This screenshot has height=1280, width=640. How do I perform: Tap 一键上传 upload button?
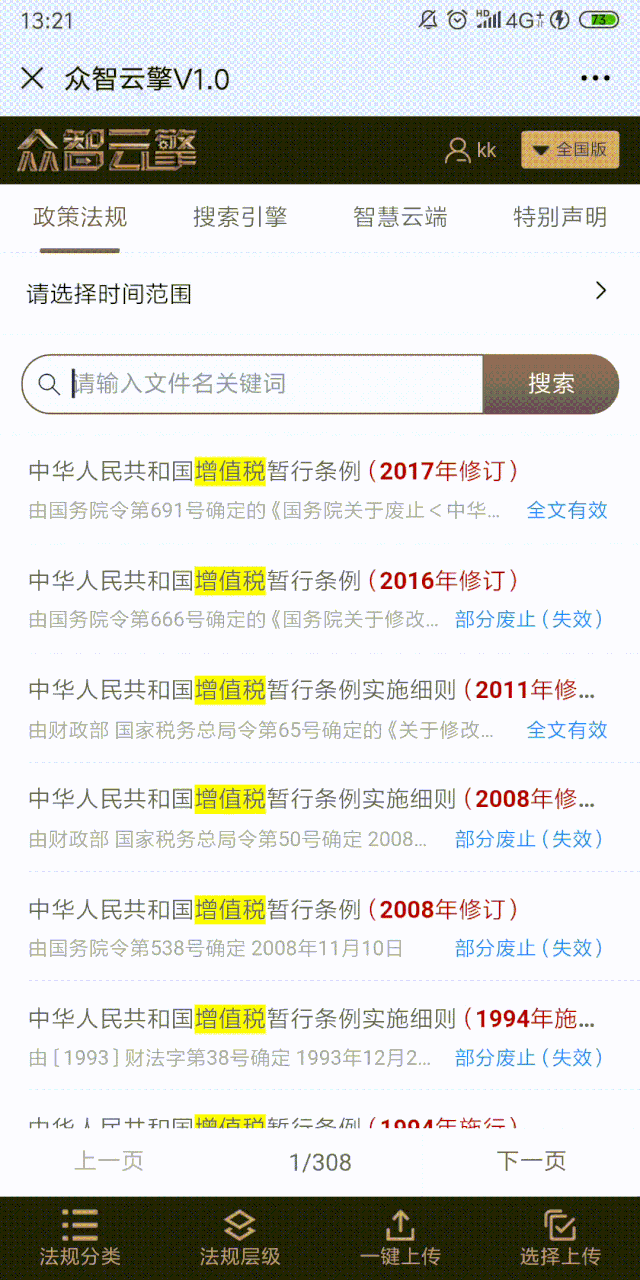[400, 1238]
